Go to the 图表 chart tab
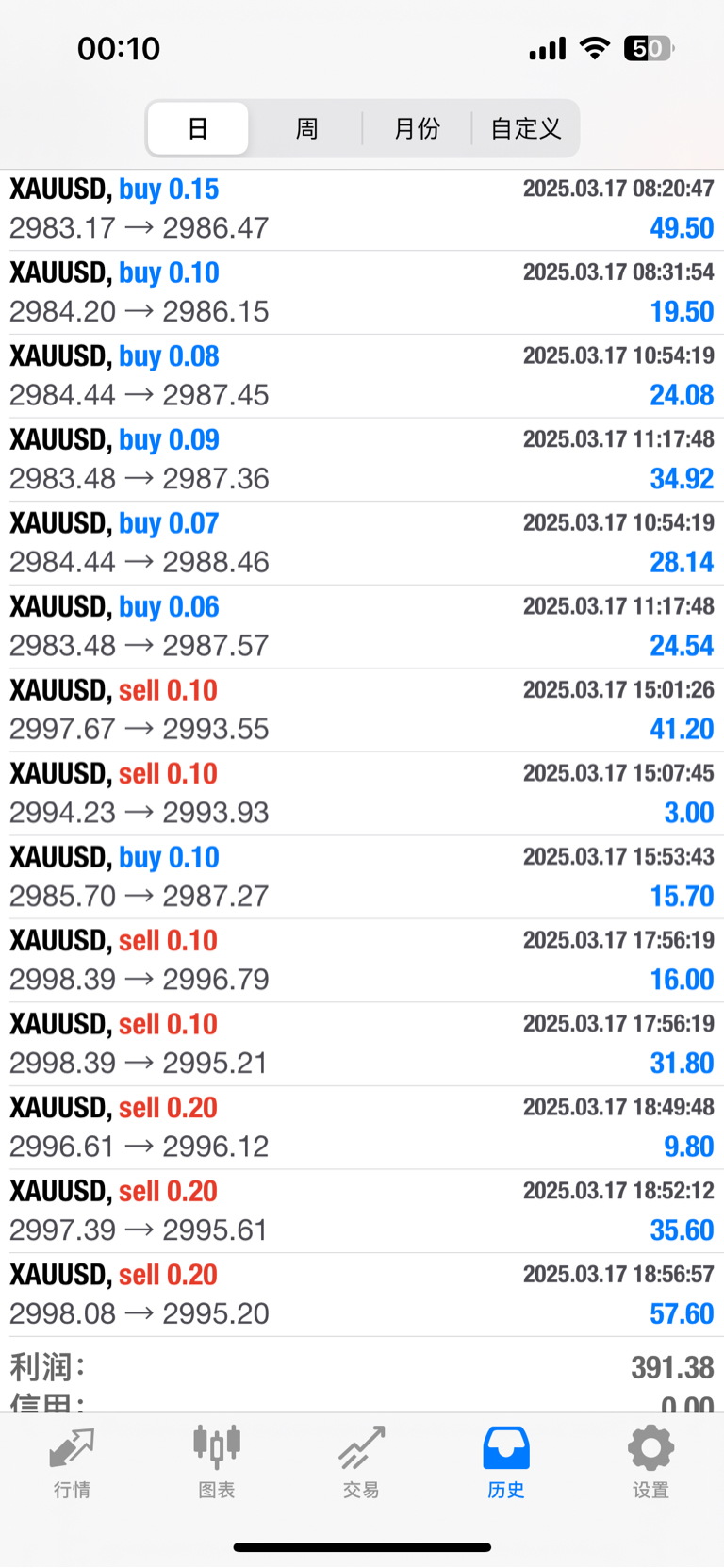Screen dimensions: 724x1568 [217, 1462]
